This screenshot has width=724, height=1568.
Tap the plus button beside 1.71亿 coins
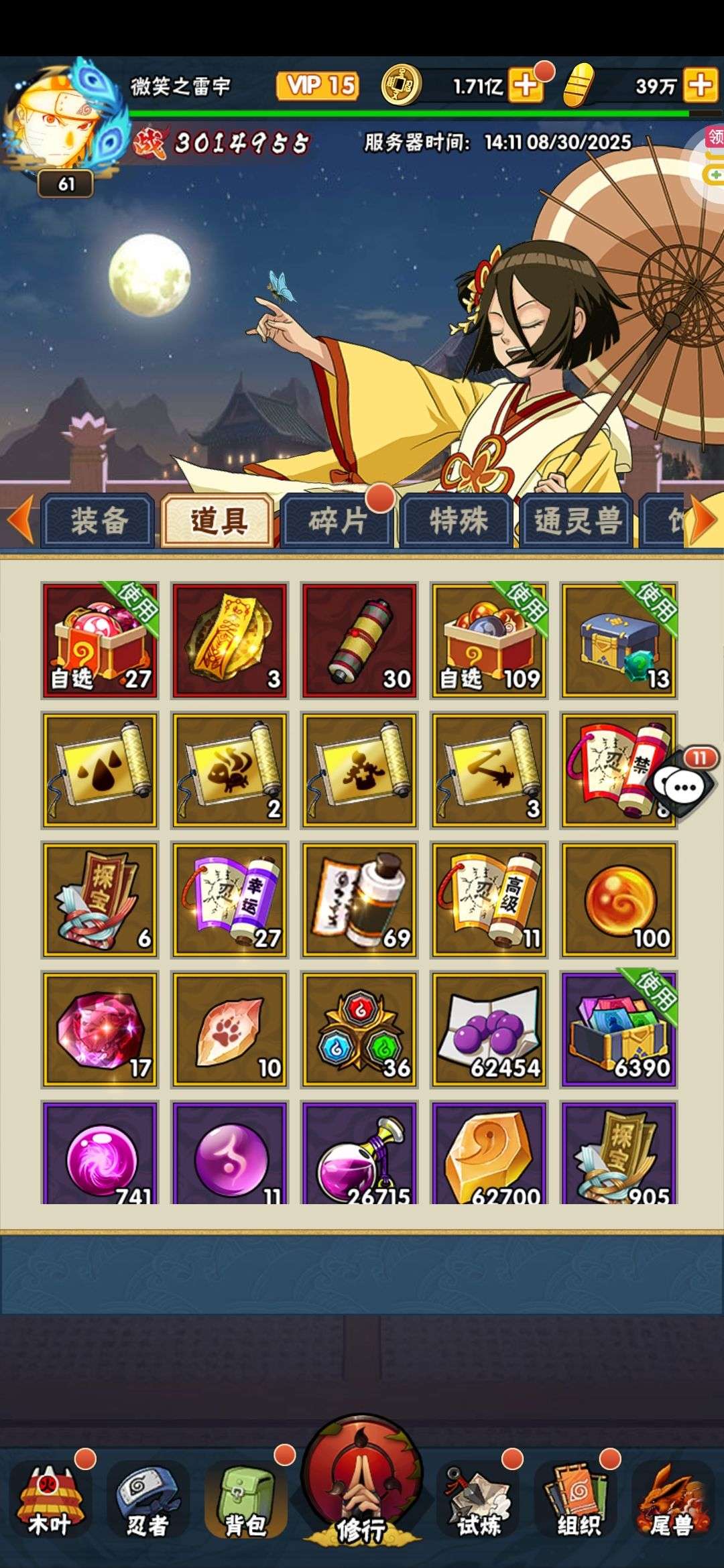pos(526,85)
